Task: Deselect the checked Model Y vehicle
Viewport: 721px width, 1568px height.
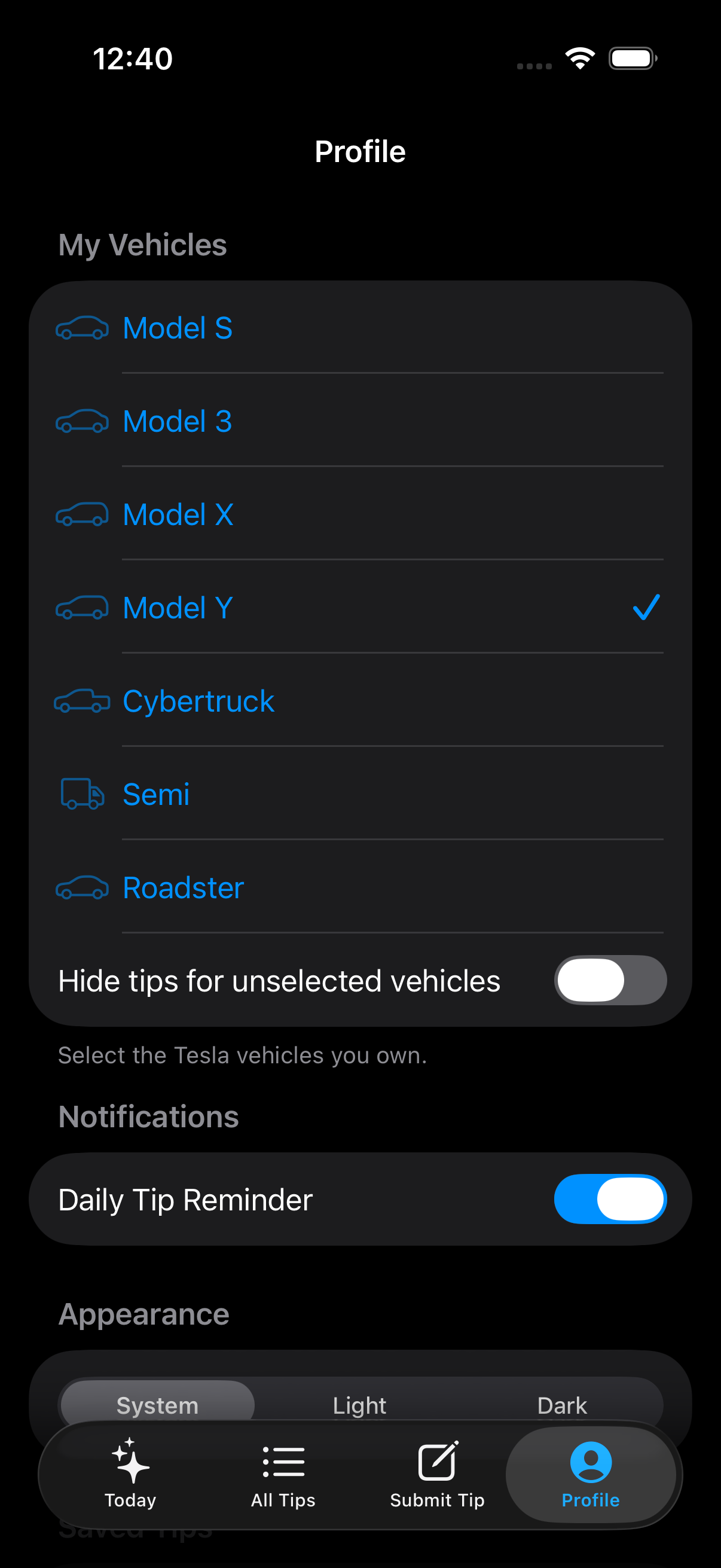Action: tap(360, 608)
